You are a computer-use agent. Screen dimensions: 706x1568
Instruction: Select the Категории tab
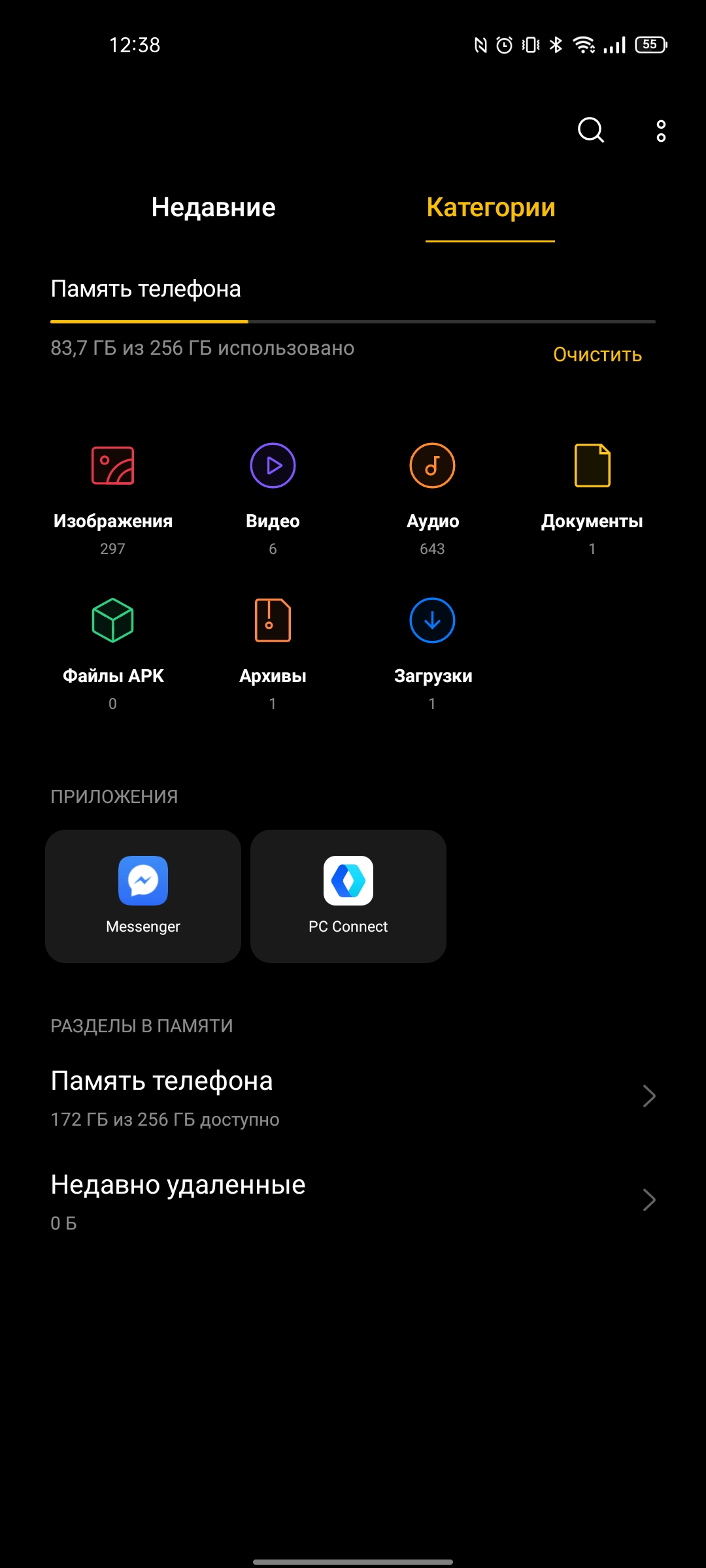coord(490,208)
